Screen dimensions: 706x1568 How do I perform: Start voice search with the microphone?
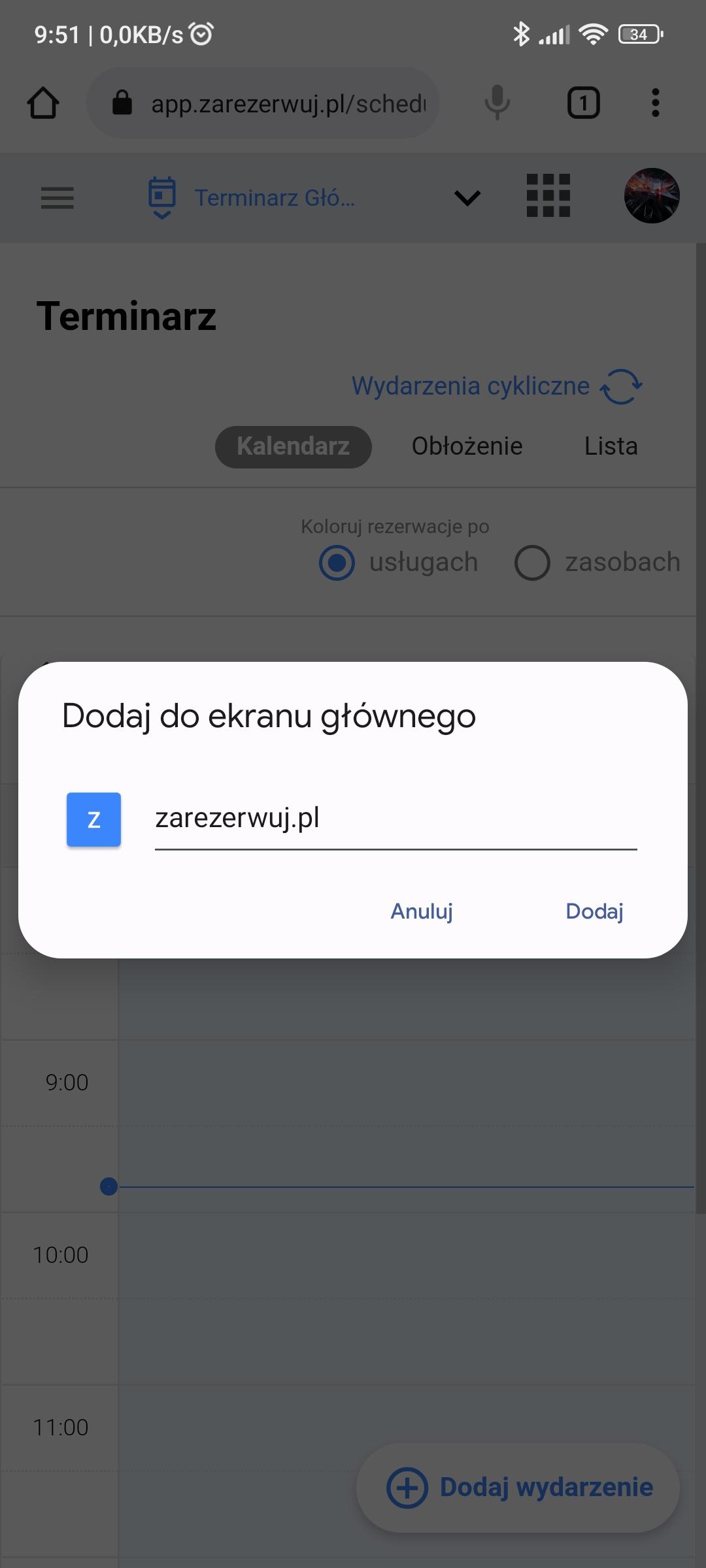pyautogui.click(x=497, y=103)
